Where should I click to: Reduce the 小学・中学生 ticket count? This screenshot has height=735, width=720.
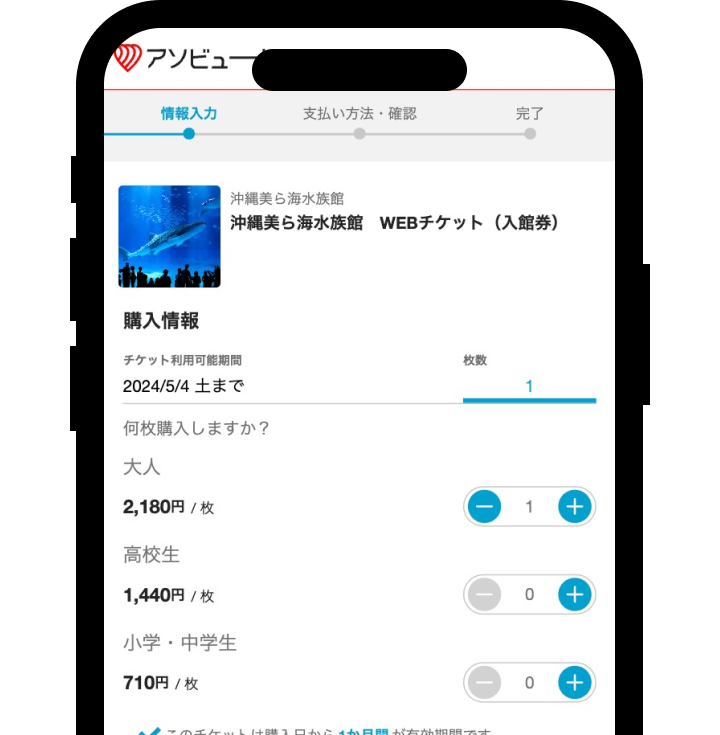pos(484,683)
